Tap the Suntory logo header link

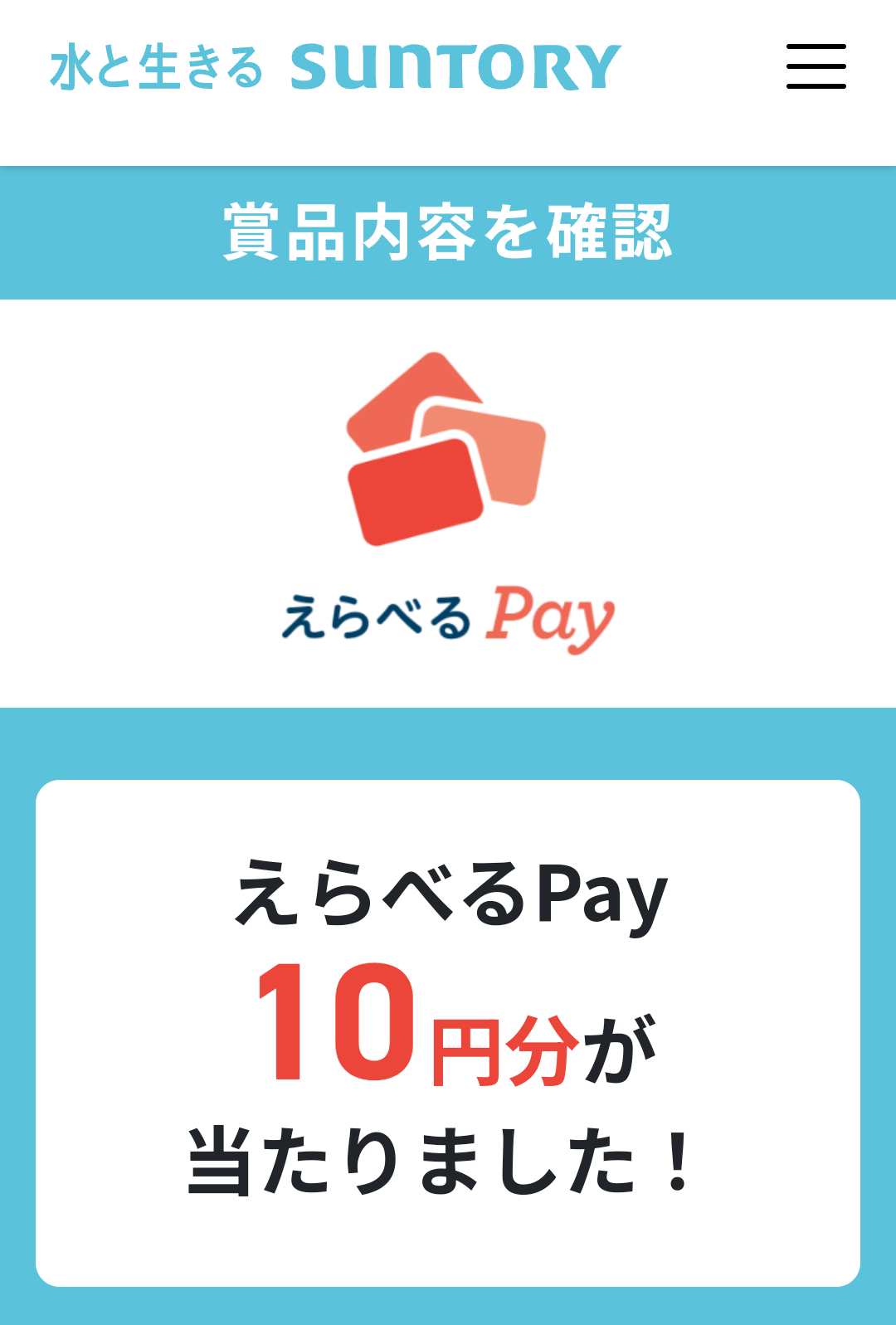click(335, 67)
